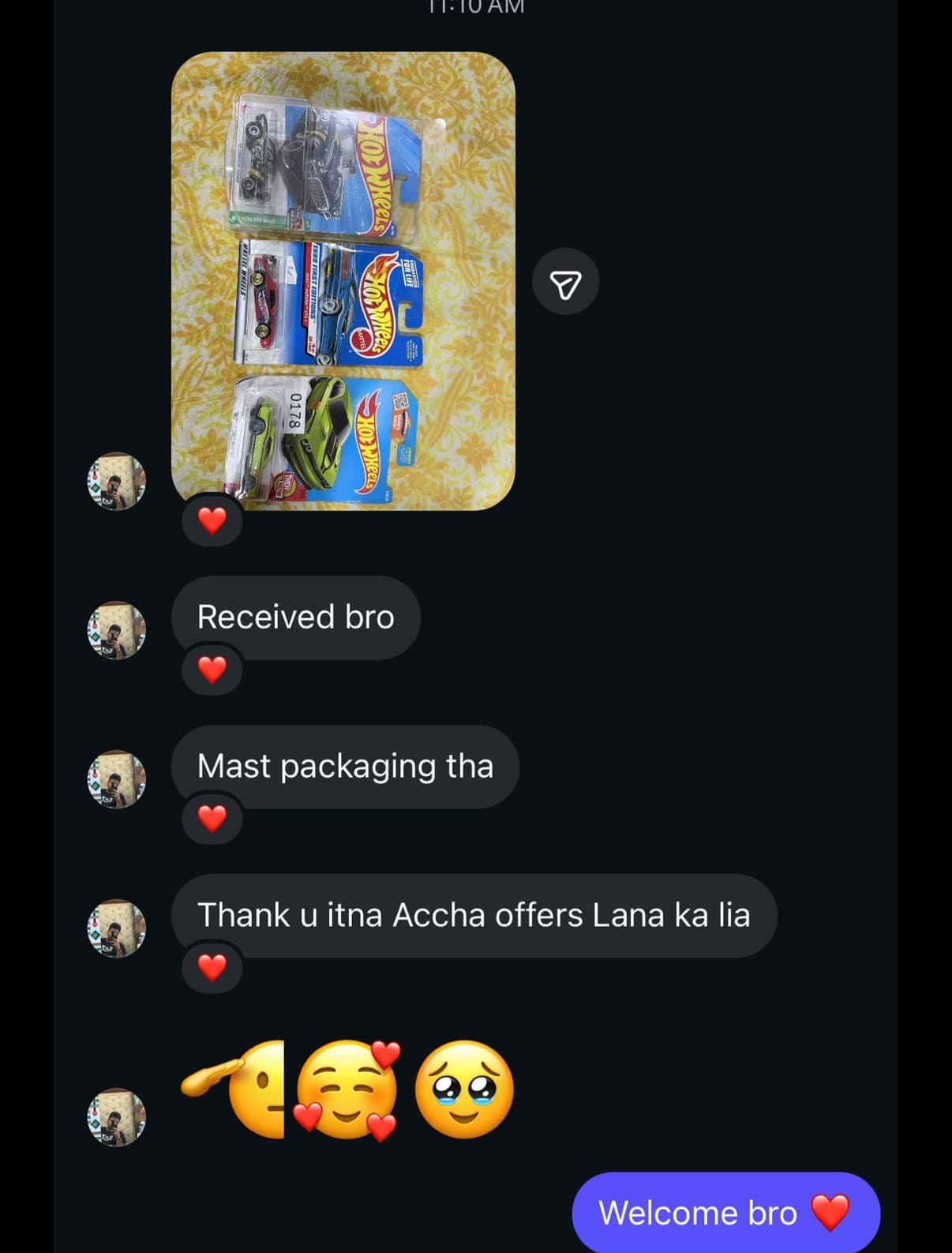Select the 'Mast packaging tha' message bubble
This screenshot has height=1253, width=952.
pyautogui.click(x=346, y=764)
